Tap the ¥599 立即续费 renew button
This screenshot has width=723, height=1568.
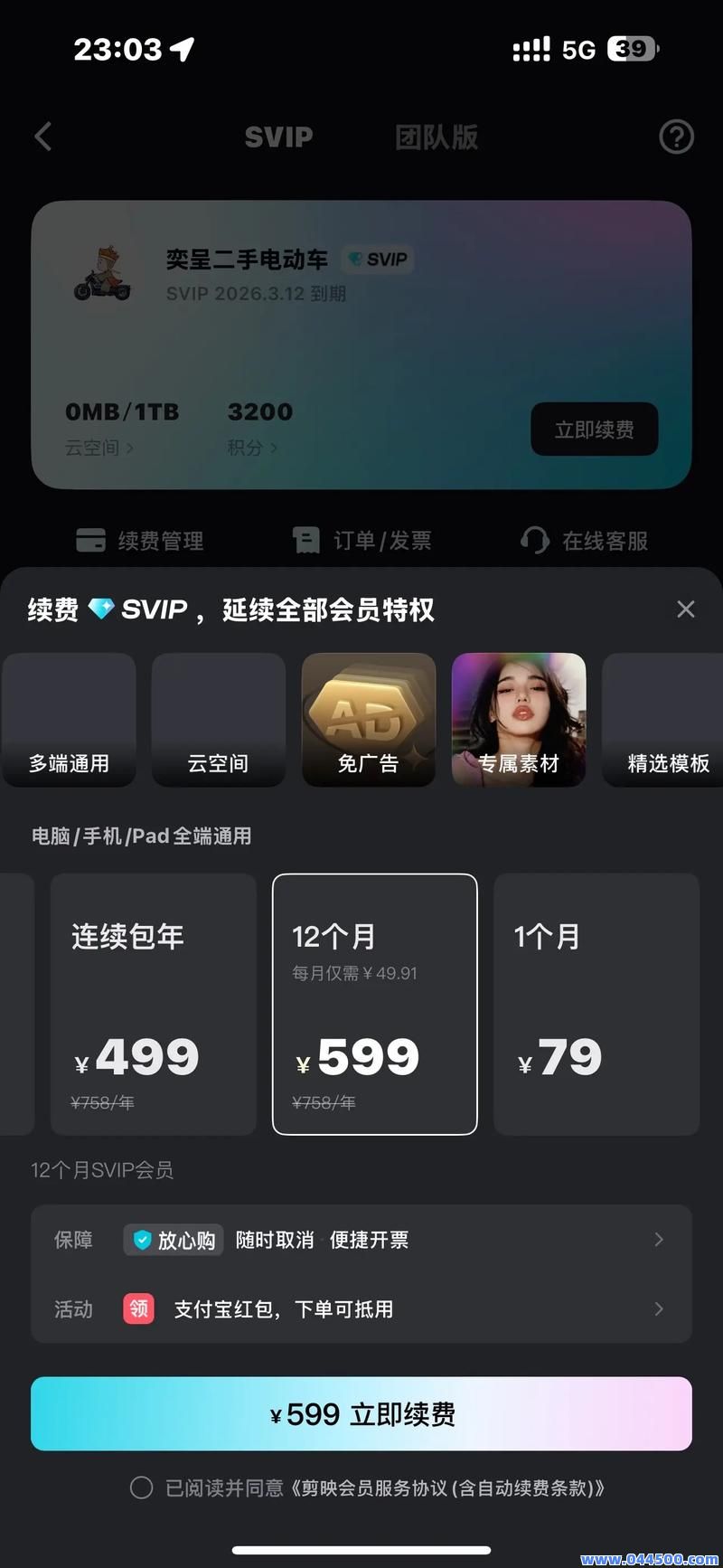(x=361, y=1413)
